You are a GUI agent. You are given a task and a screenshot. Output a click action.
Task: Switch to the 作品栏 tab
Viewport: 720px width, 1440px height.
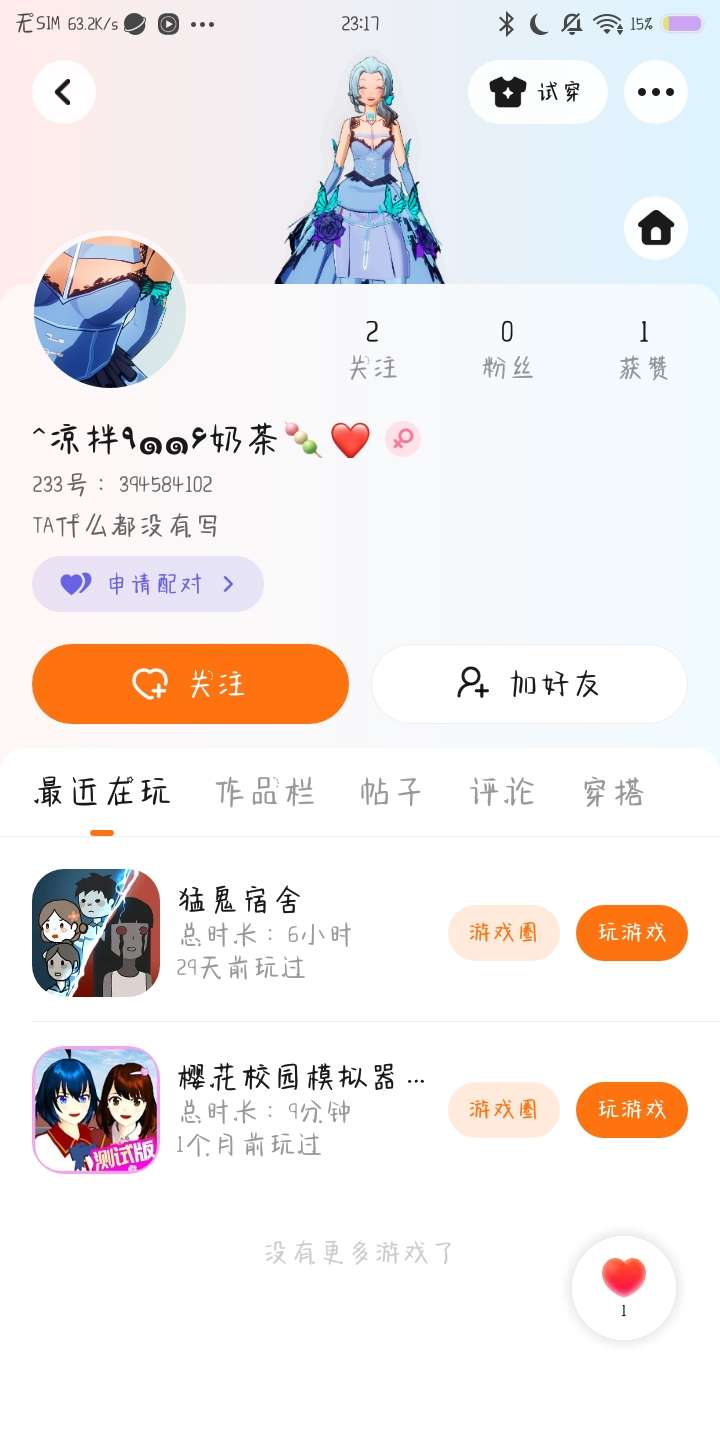(265, 793)
